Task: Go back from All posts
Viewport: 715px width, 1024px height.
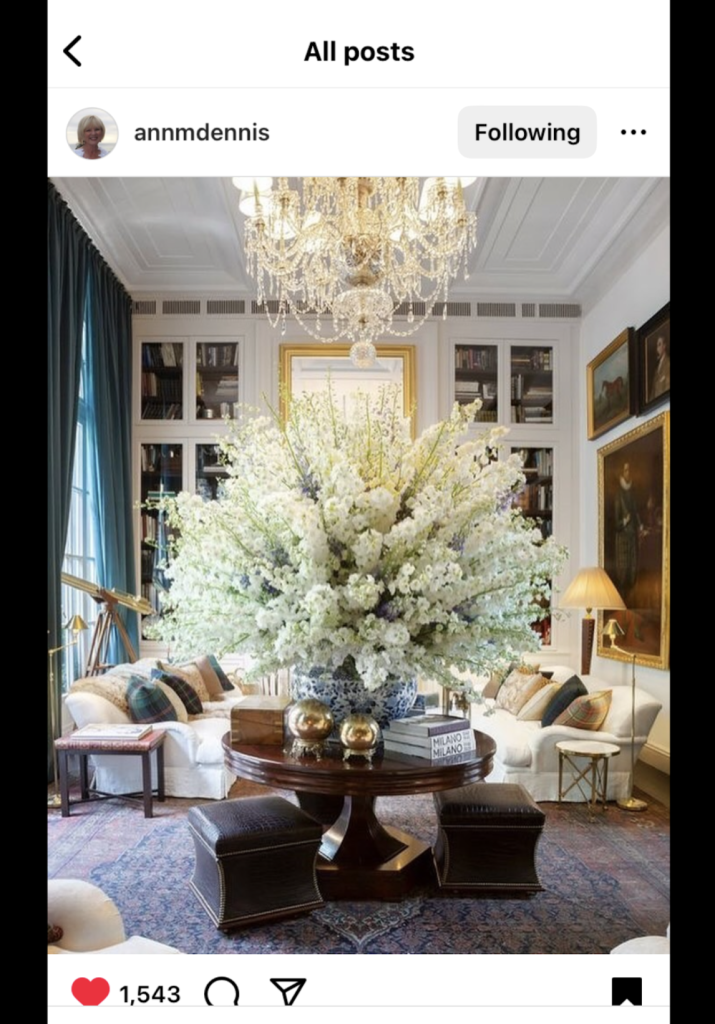Action: click(73, 51)
